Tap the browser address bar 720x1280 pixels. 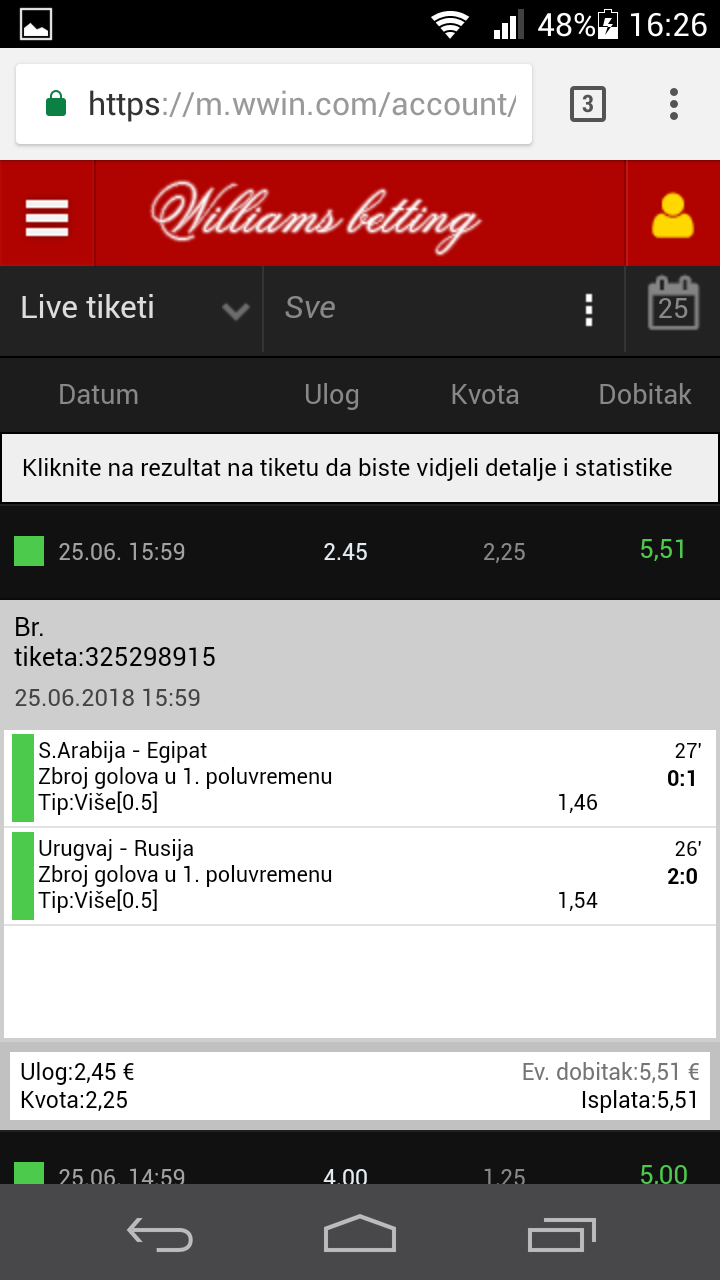coord(274,104)
